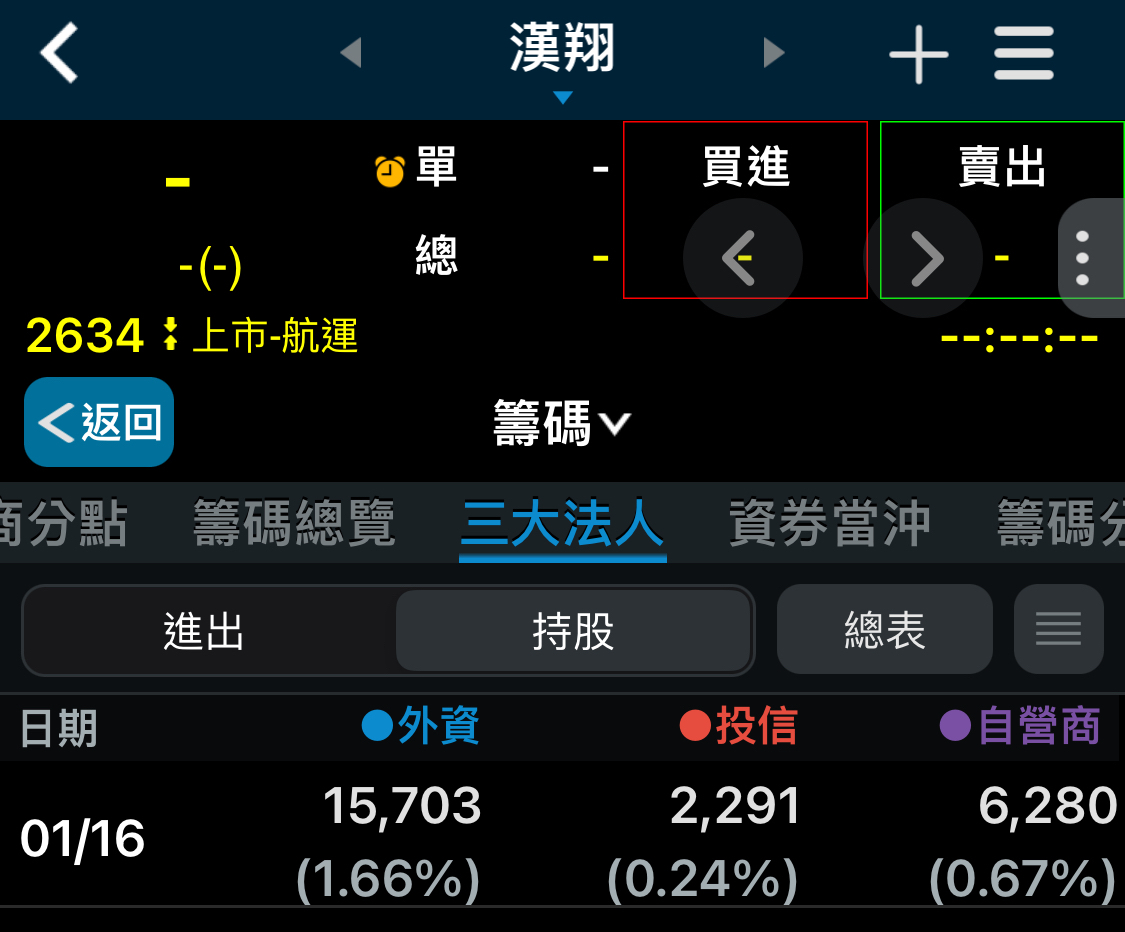Tap the blue 返回 button
1125x932 pixels.
99,422
